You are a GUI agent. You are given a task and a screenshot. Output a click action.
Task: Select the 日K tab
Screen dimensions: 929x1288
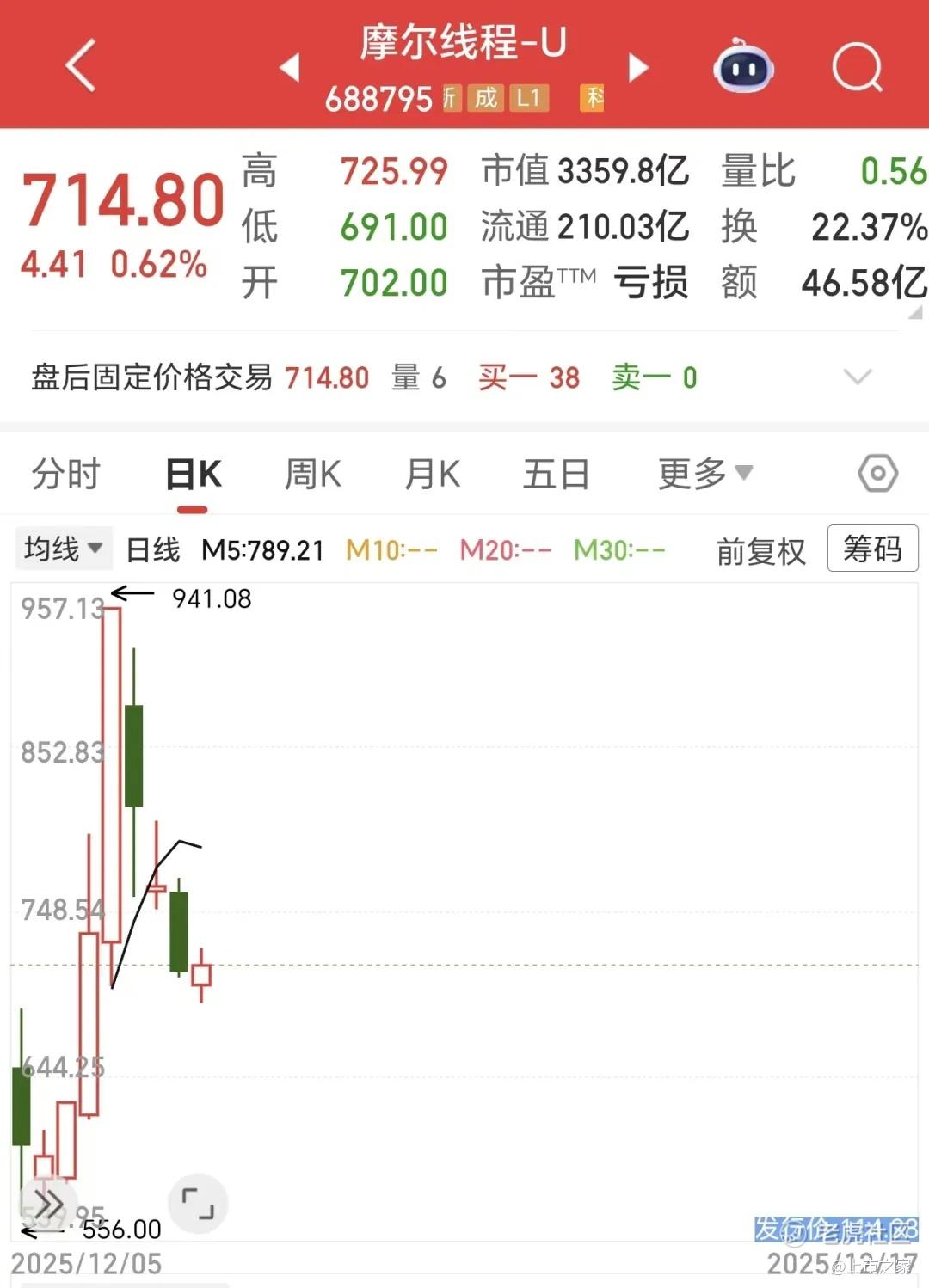click(x=194, y=474)
